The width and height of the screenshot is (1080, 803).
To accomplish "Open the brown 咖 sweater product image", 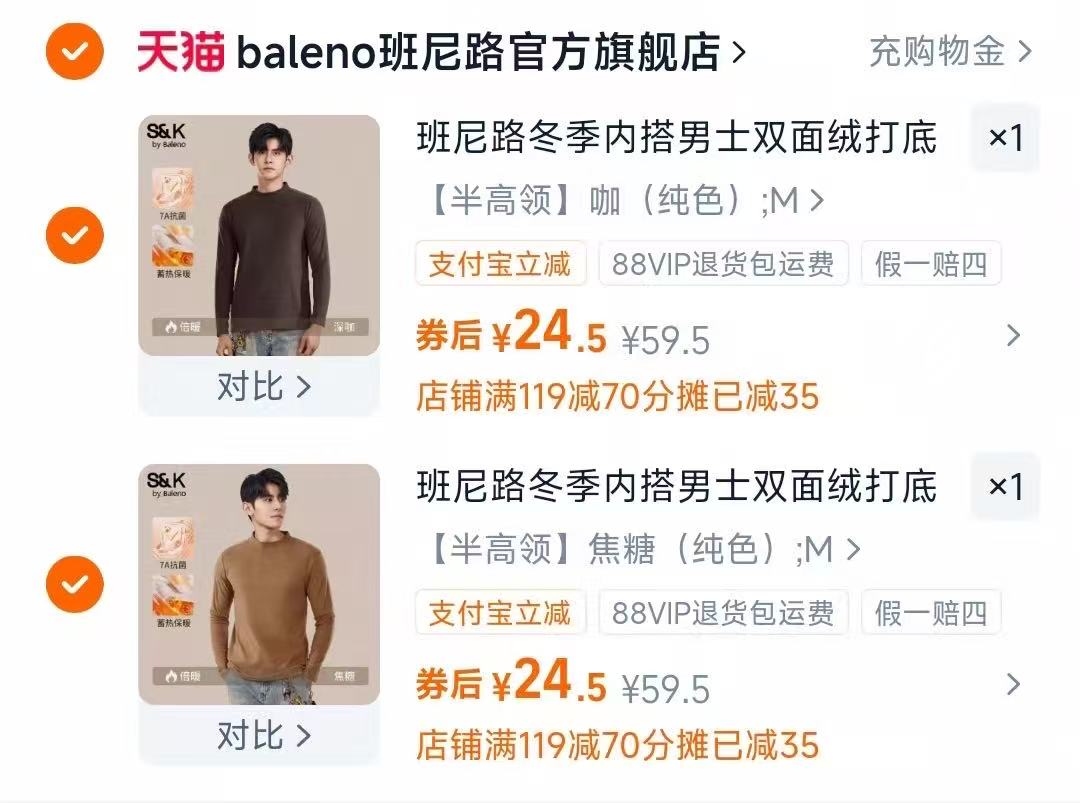I will tap(259, 235).
